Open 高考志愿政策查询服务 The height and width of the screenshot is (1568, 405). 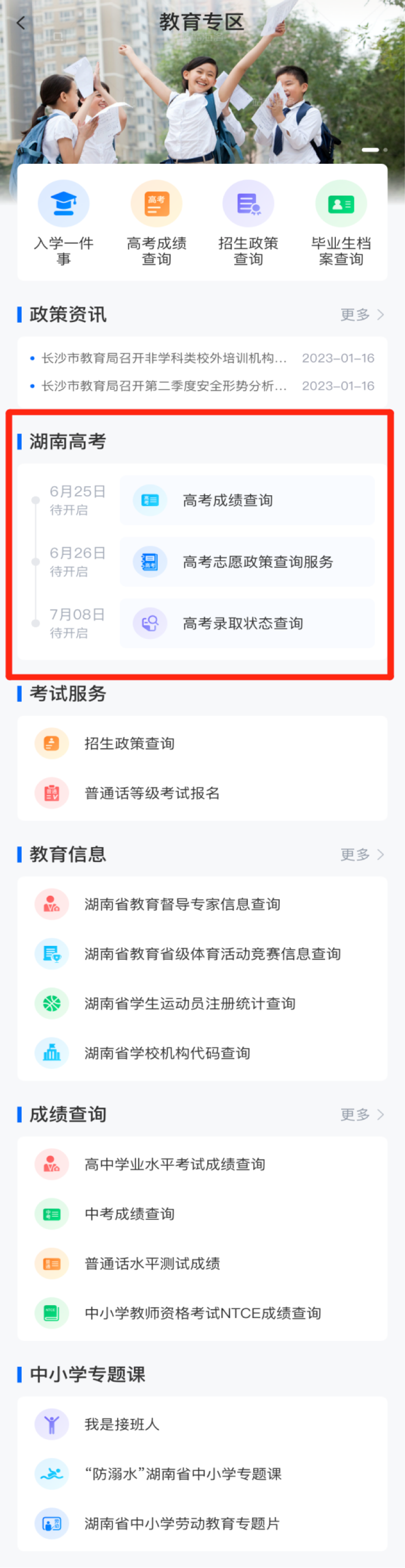coord(246,562)
